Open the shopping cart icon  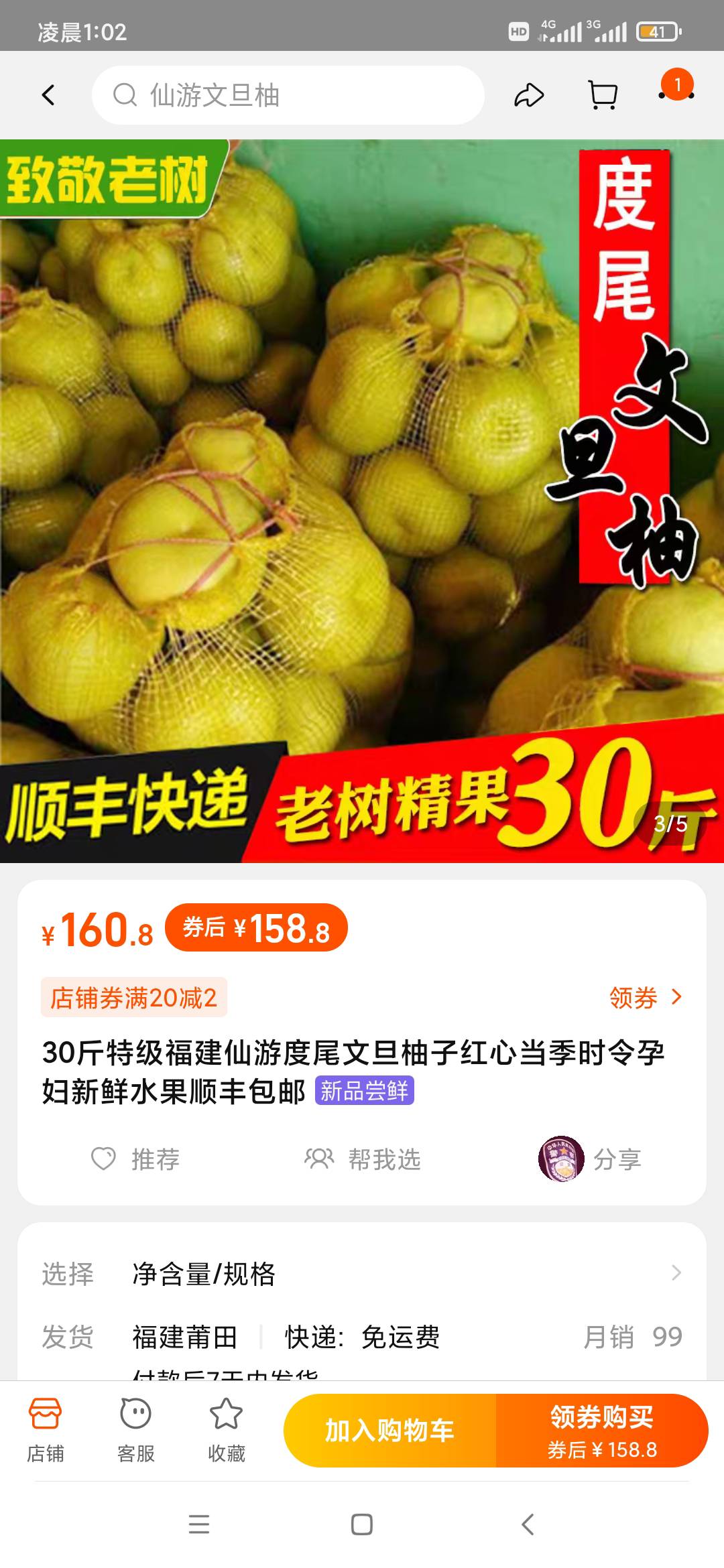click(603, 95)
